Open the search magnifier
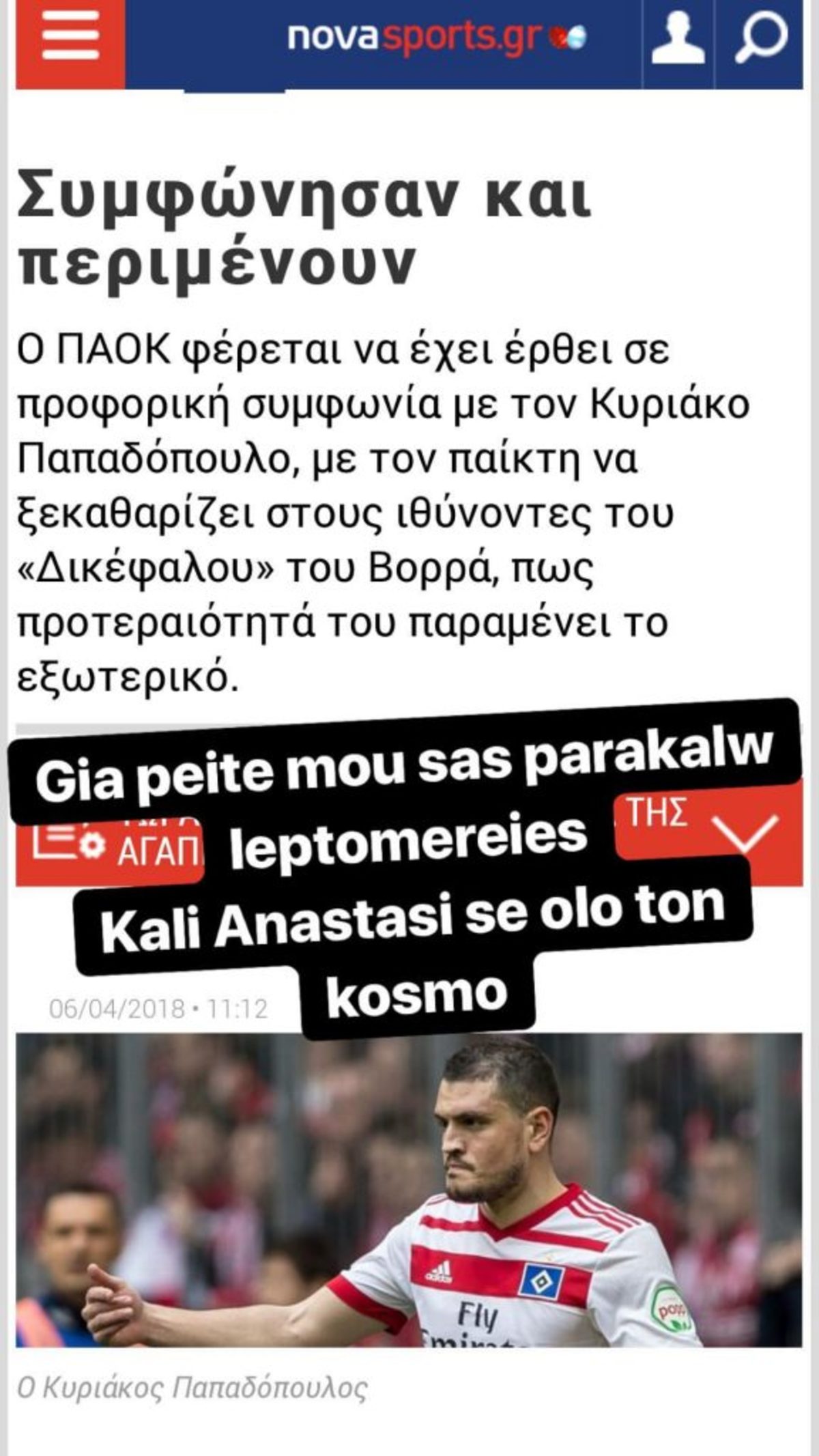The height and width of the screenshot is (1456, 819). coord(760,42)
